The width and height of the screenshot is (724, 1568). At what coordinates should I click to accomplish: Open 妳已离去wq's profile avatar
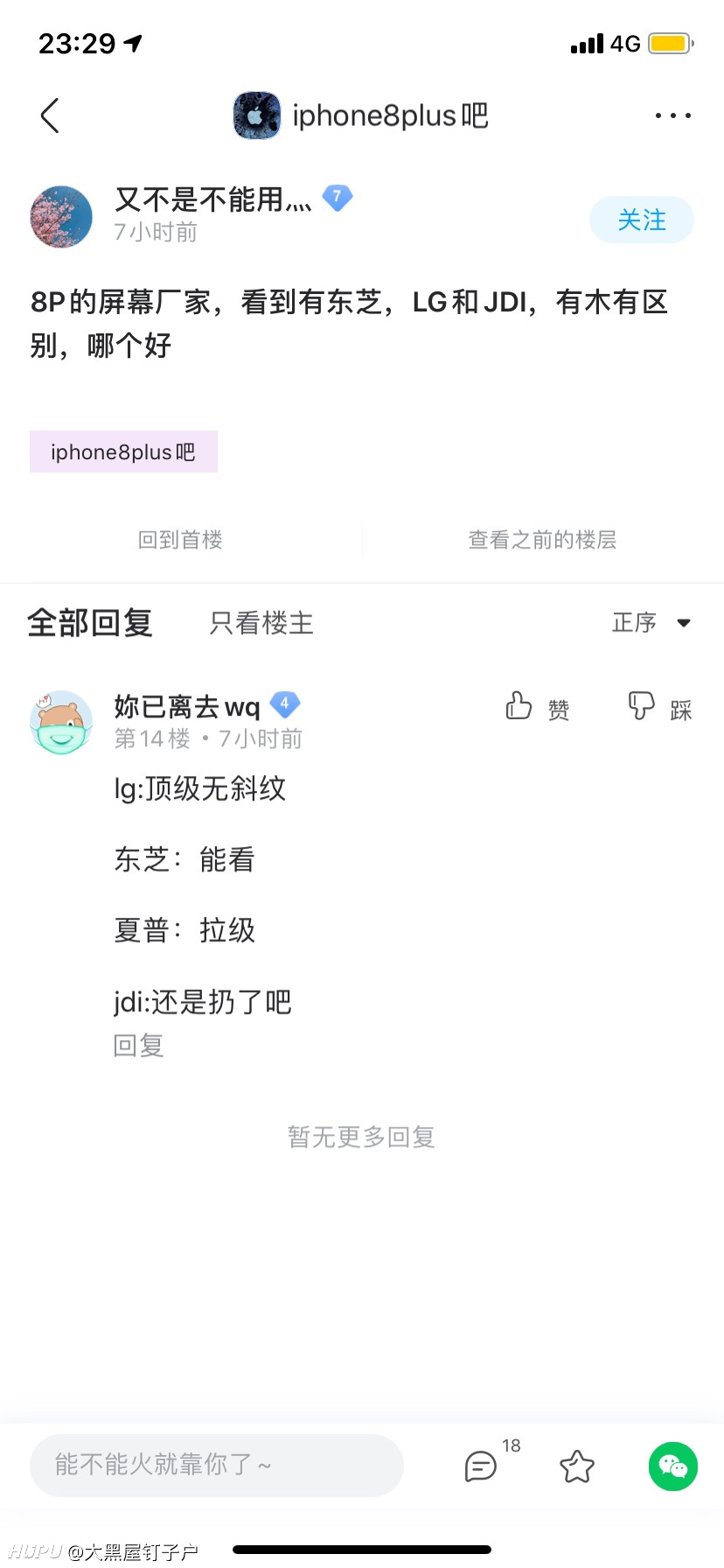[x=61, y=723]
